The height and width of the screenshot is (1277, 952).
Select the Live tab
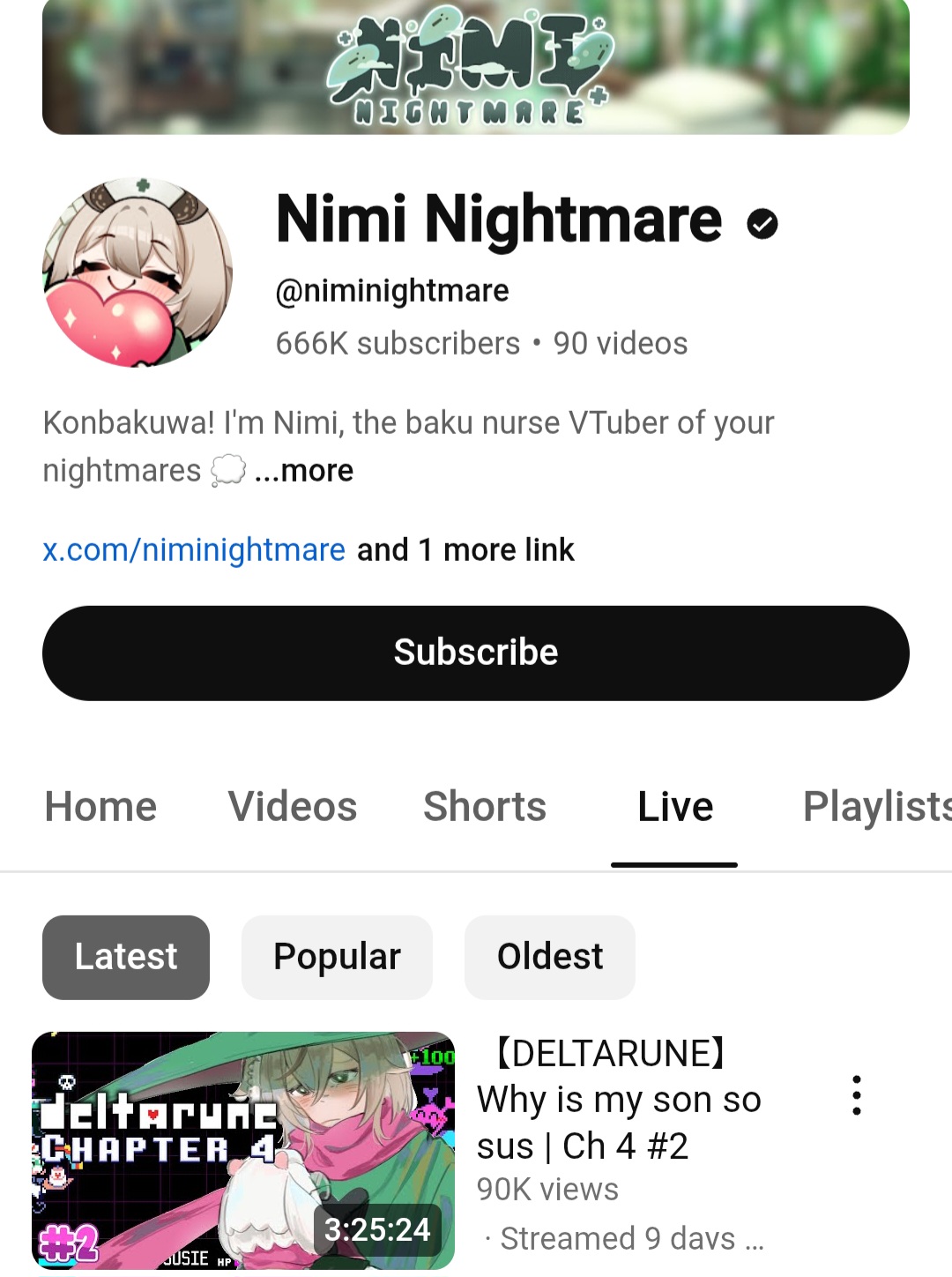tap(675, 806)
